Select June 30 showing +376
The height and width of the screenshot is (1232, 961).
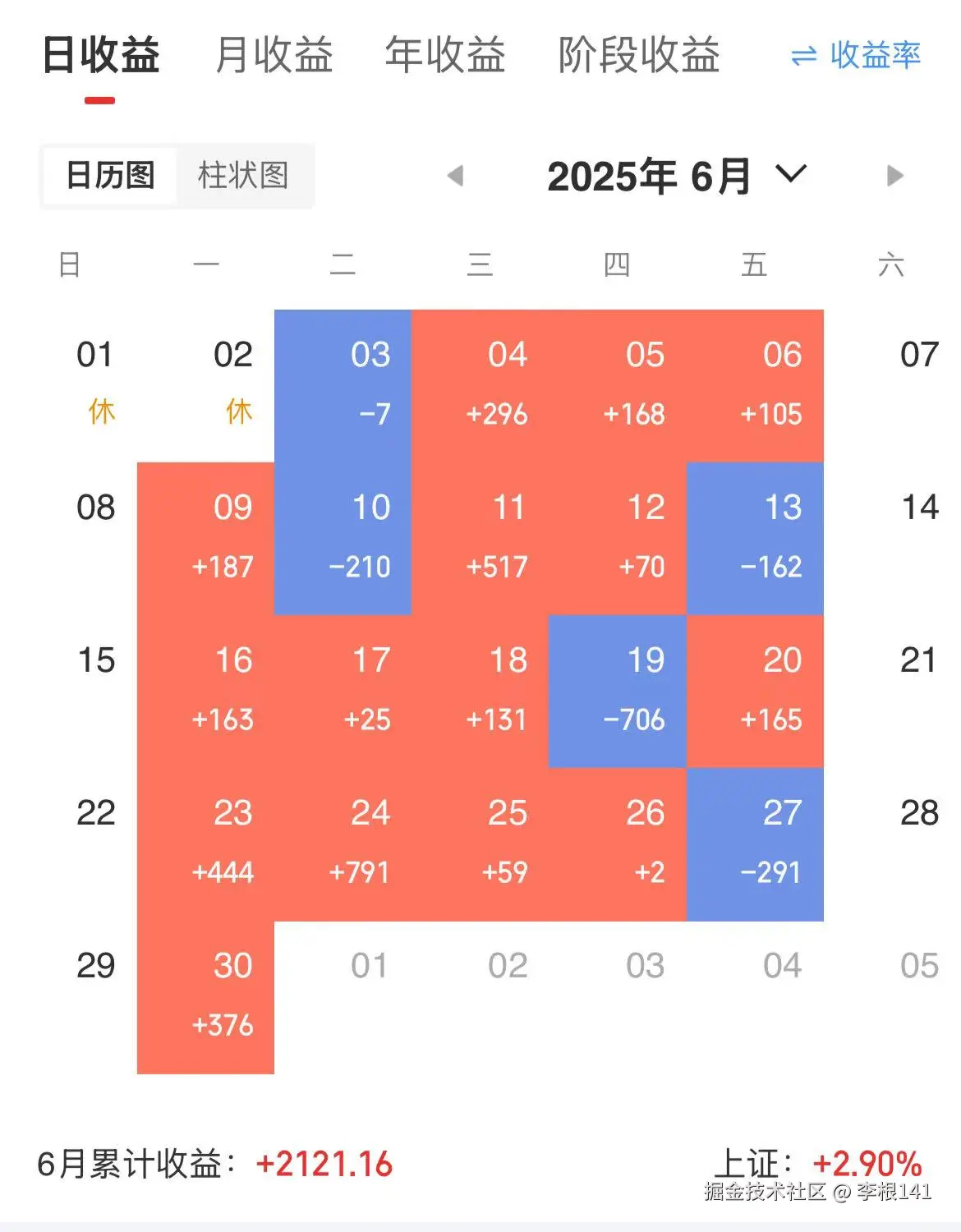[232, 994]
